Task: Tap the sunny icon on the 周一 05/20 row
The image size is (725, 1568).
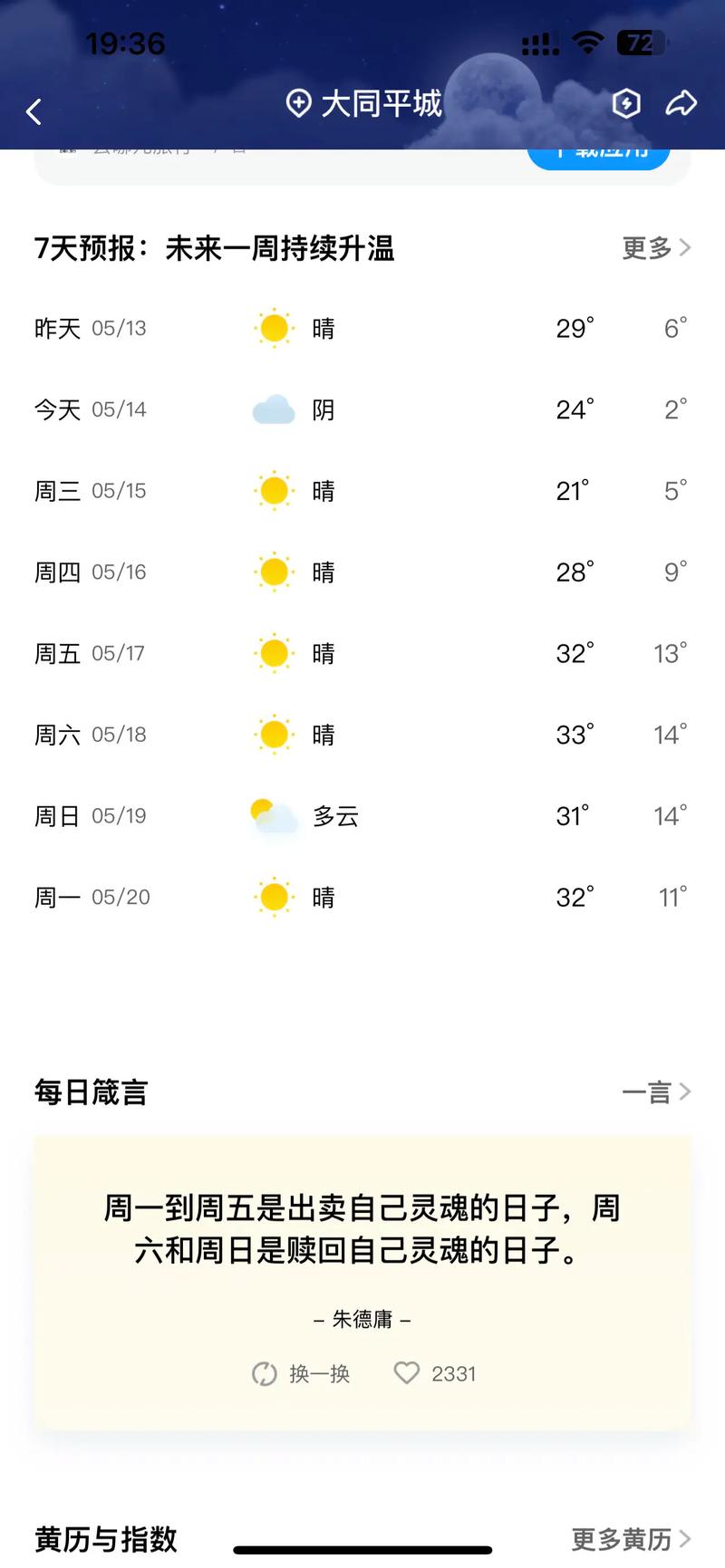Action: coord(274,897)
